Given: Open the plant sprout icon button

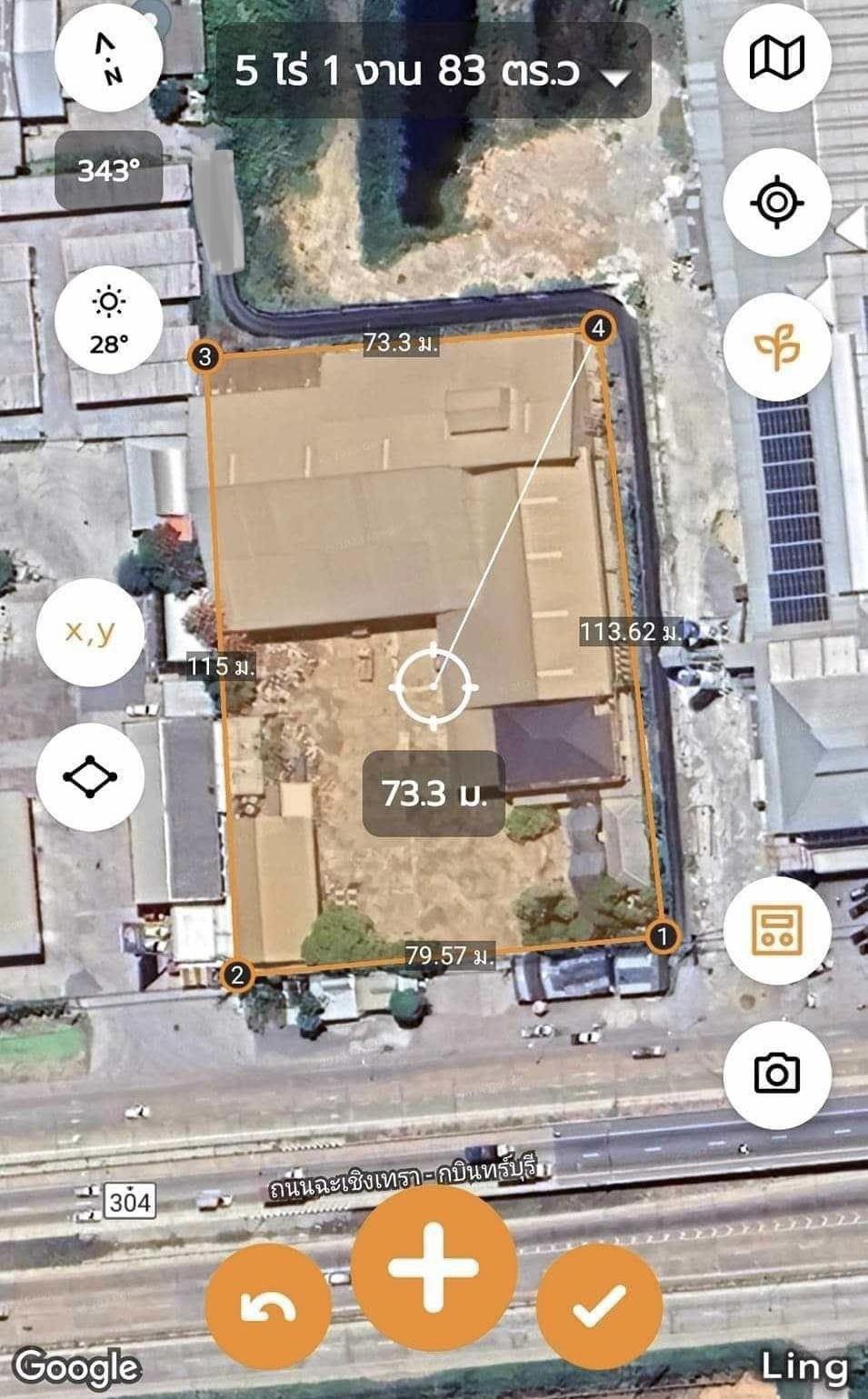Looking at the screenshot, I should point(776,346).
